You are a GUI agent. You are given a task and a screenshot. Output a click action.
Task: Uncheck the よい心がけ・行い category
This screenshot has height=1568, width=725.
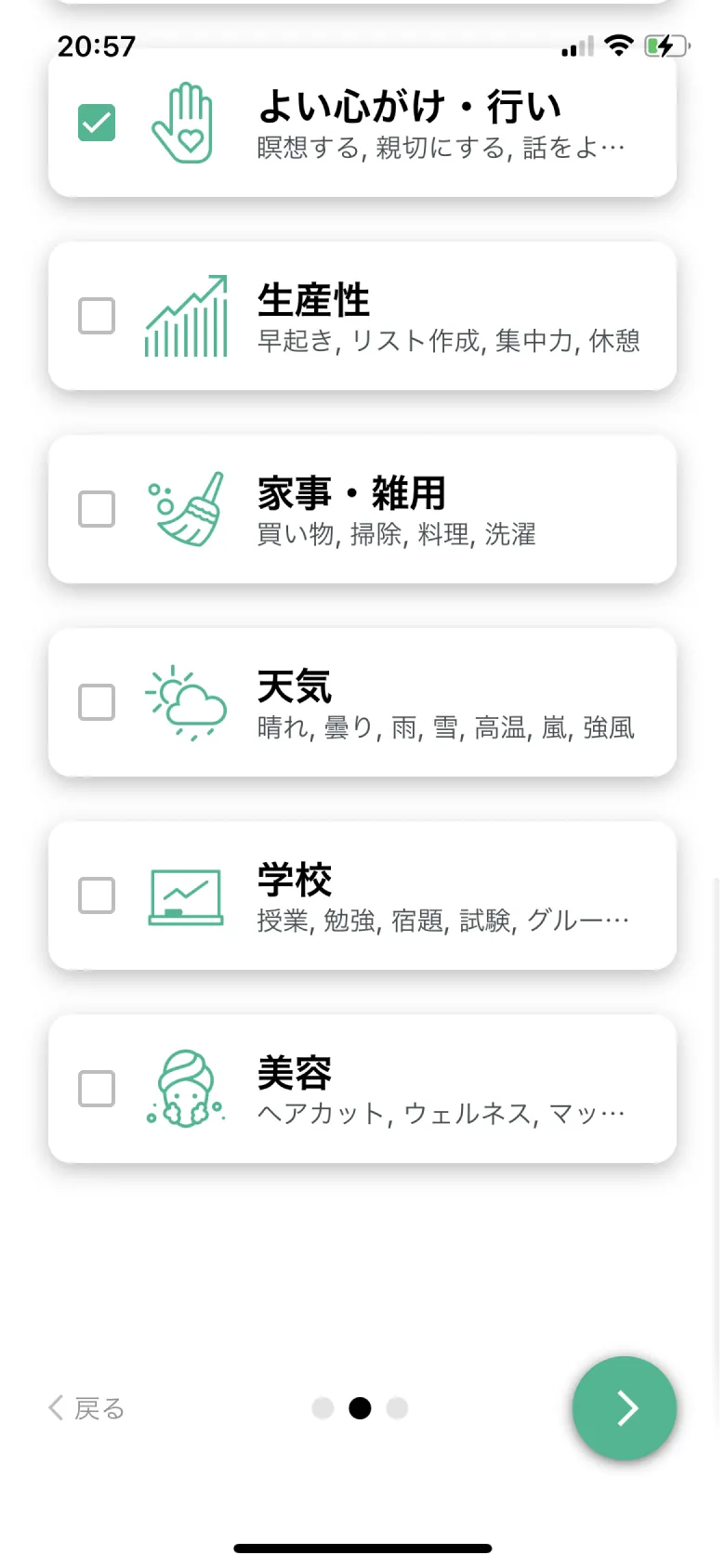pyautogui.click(x=95, y=122)
